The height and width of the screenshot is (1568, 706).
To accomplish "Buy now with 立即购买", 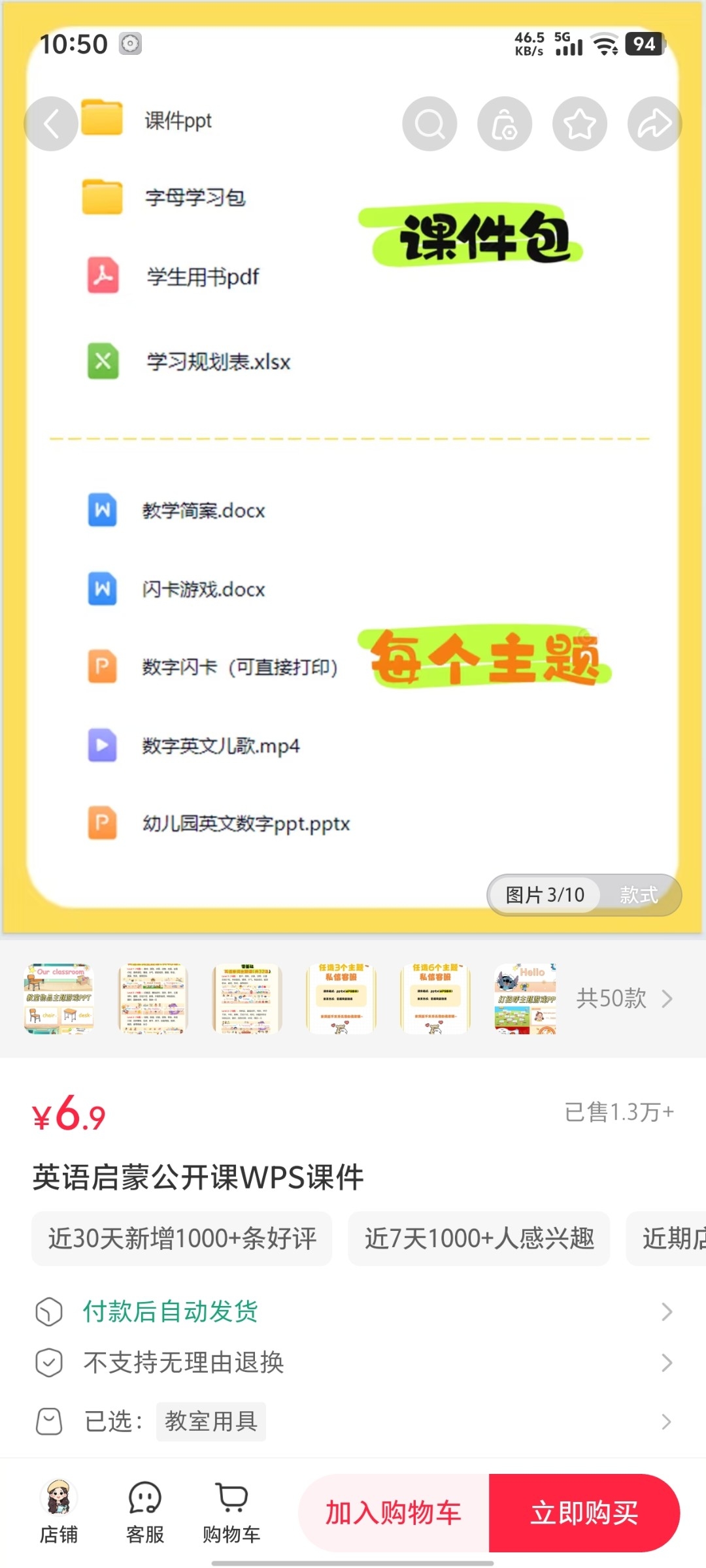I will [584, 1512].
